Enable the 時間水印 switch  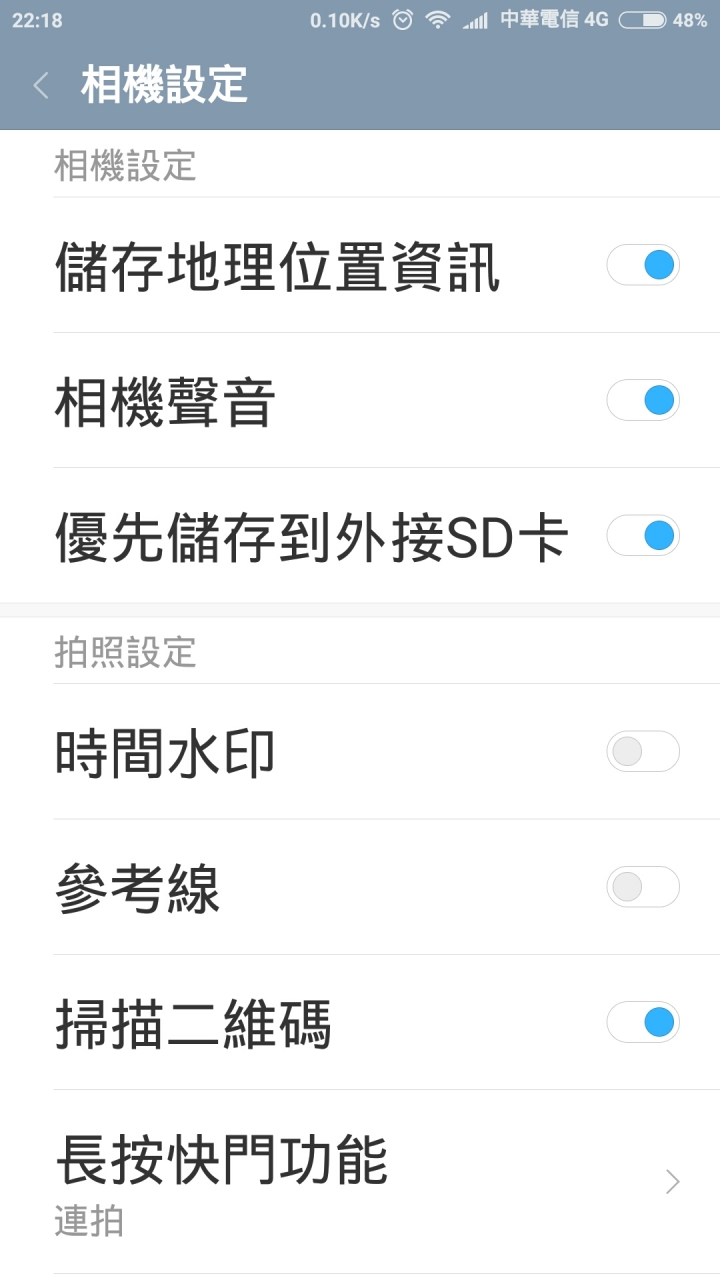[x=643, y=752]
